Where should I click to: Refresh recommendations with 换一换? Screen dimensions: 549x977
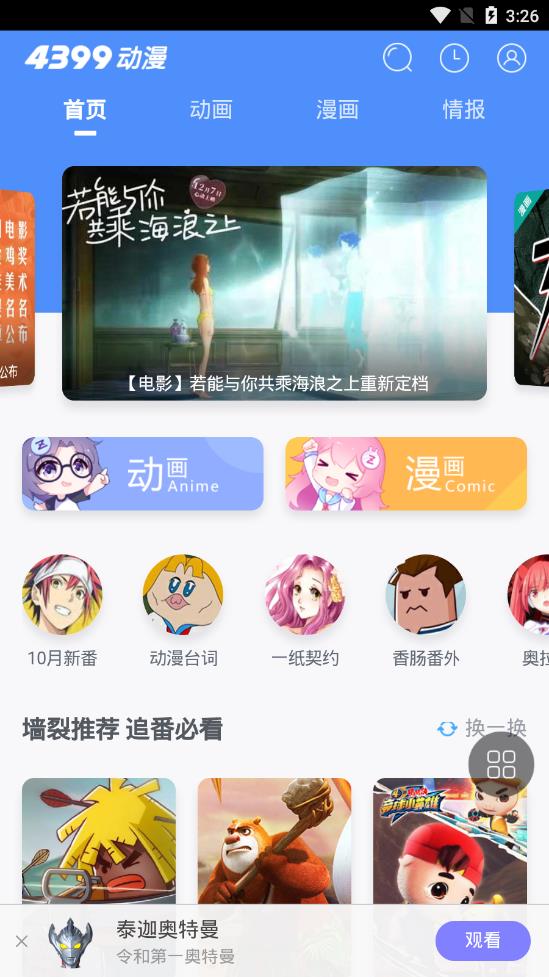(482, 728)
